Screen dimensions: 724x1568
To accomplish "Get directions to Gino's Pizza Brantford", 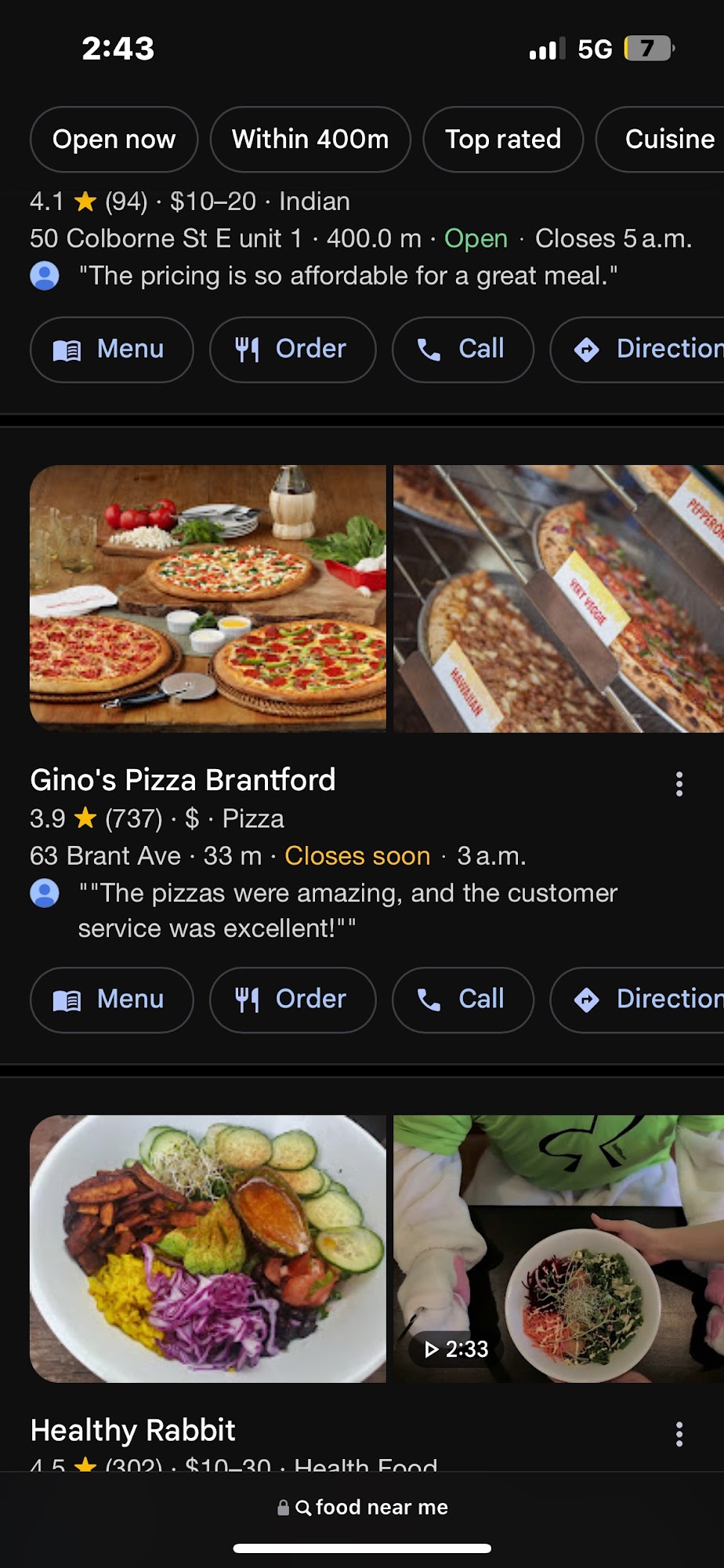I will pos(643,1000).
